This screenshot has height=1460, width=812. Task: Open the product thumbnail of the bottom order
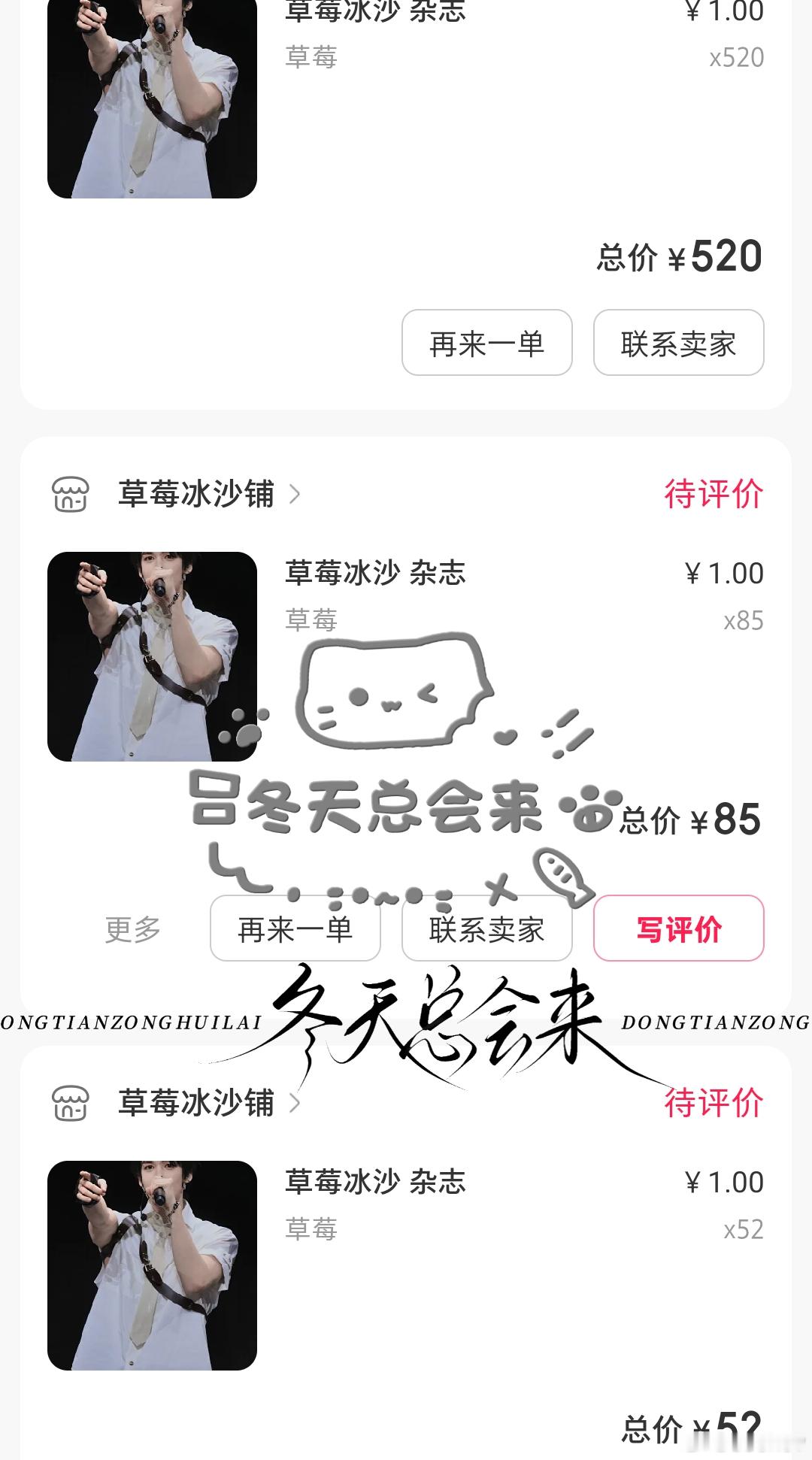click(150, 1265)
